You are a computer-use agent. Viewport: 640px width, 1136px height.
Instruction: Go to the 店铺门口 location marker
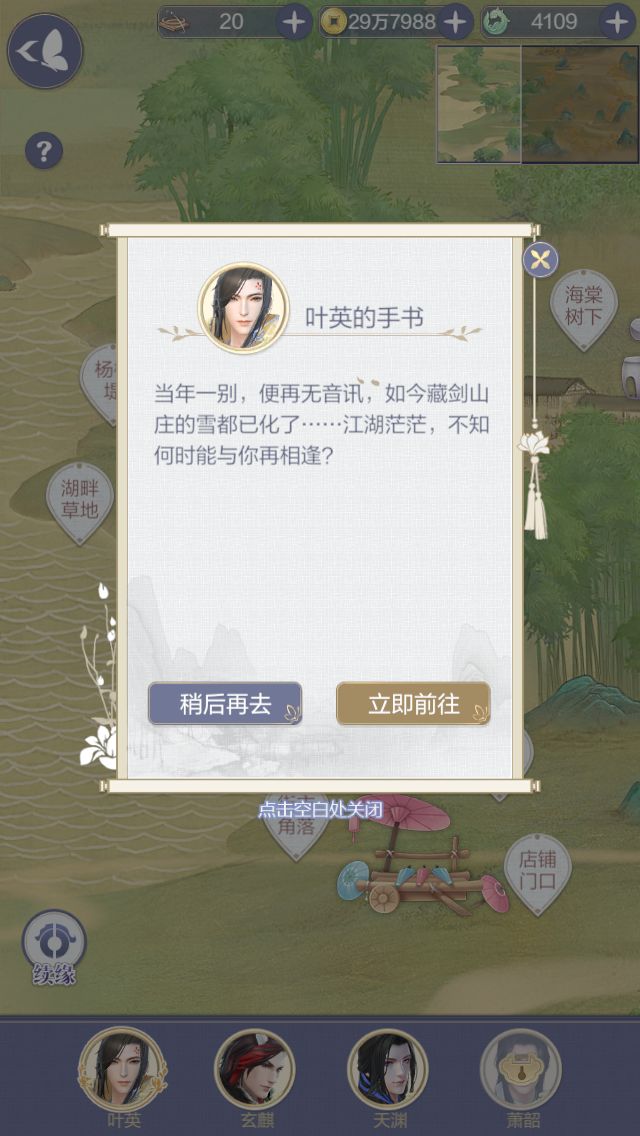click(538, 870)
